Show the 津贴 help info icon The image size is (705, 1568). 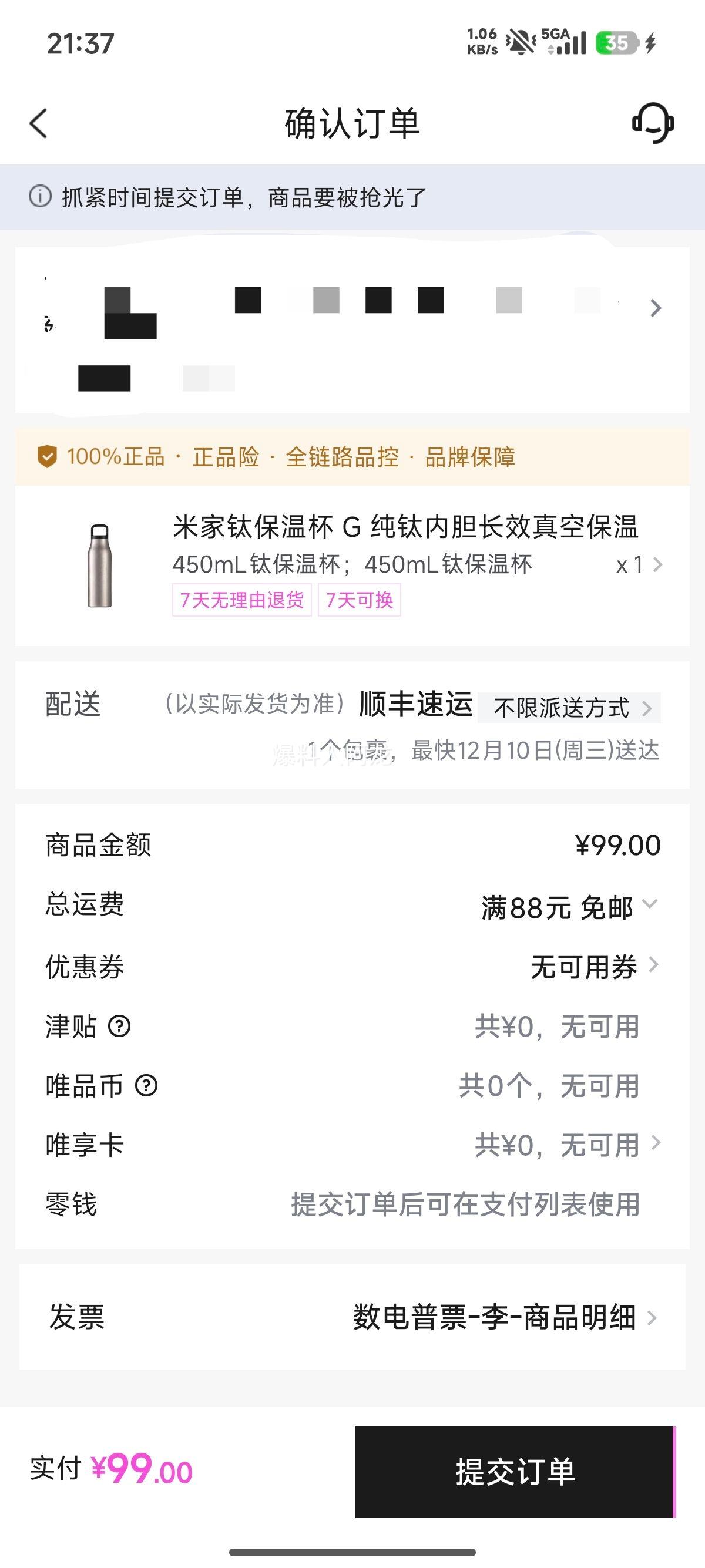(119, 1027)
